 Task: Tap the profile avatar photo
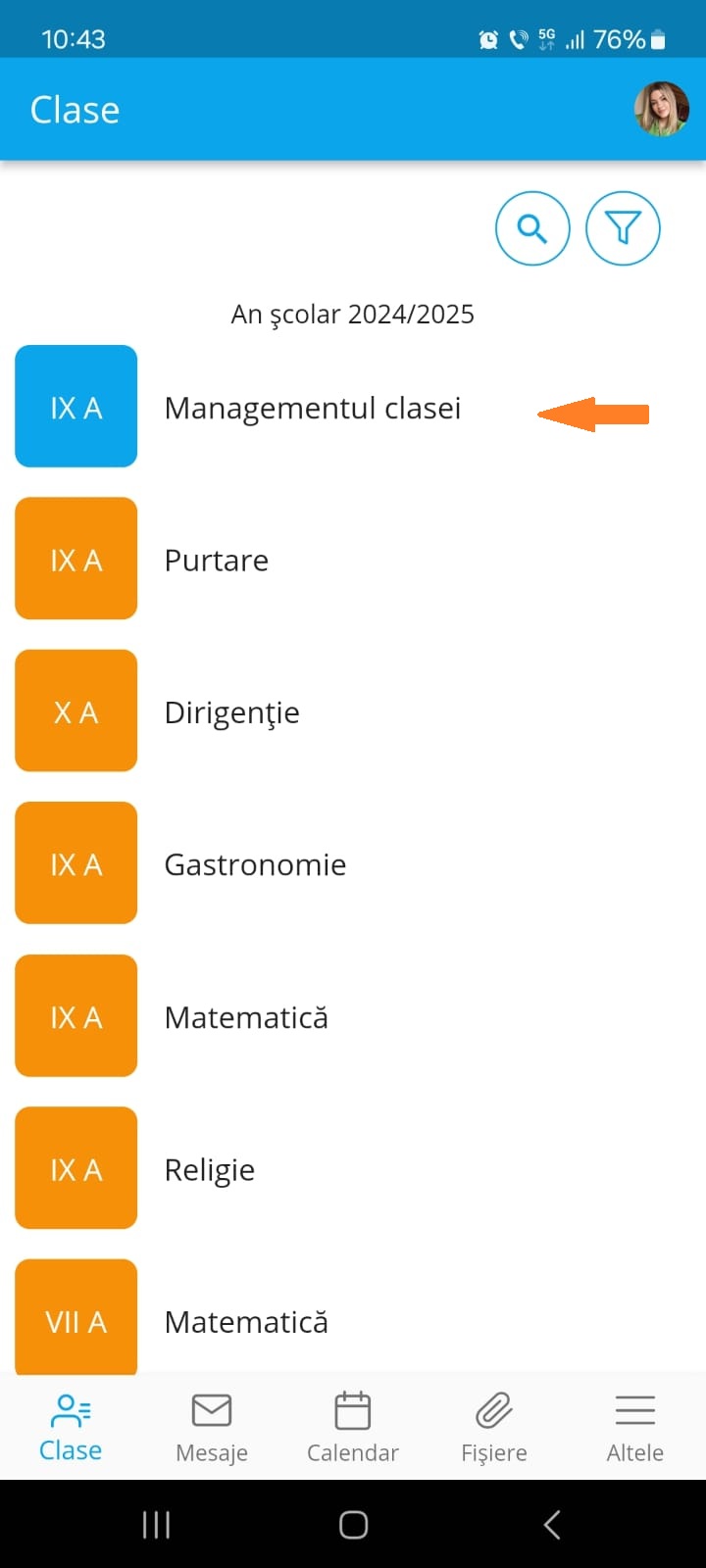coord(662,109)
